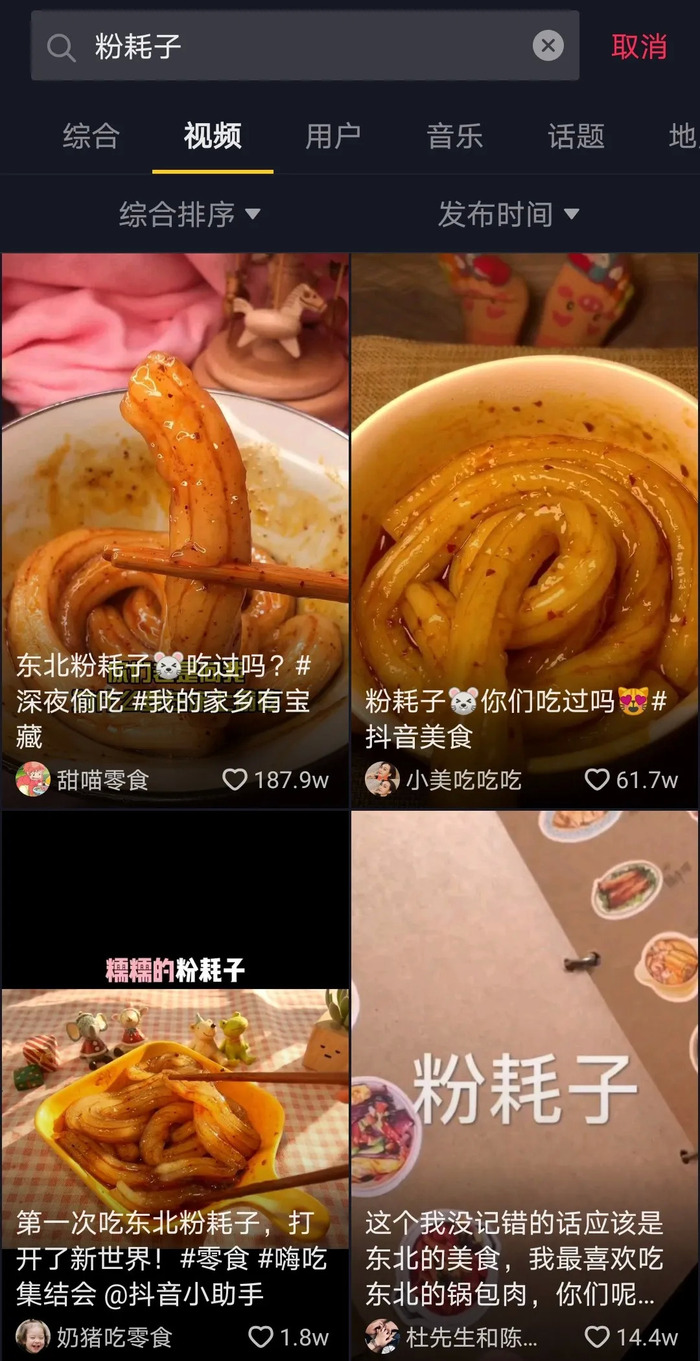The height and width of the screenshot is (1361, 700).
Task: Like the 甜喵零食 video with 187.9w likes
Action: 235,780
